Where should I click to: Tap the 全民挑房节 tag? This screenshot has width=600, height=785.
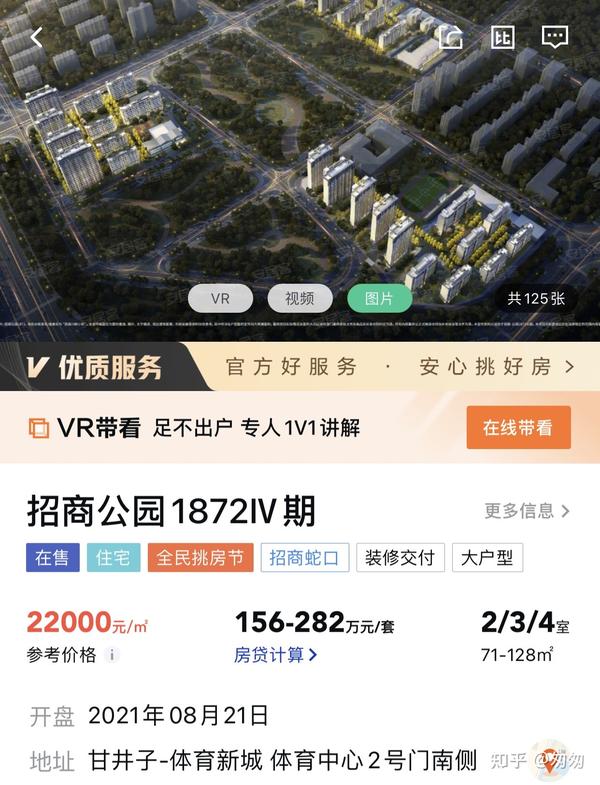click(x=199, y=557)
